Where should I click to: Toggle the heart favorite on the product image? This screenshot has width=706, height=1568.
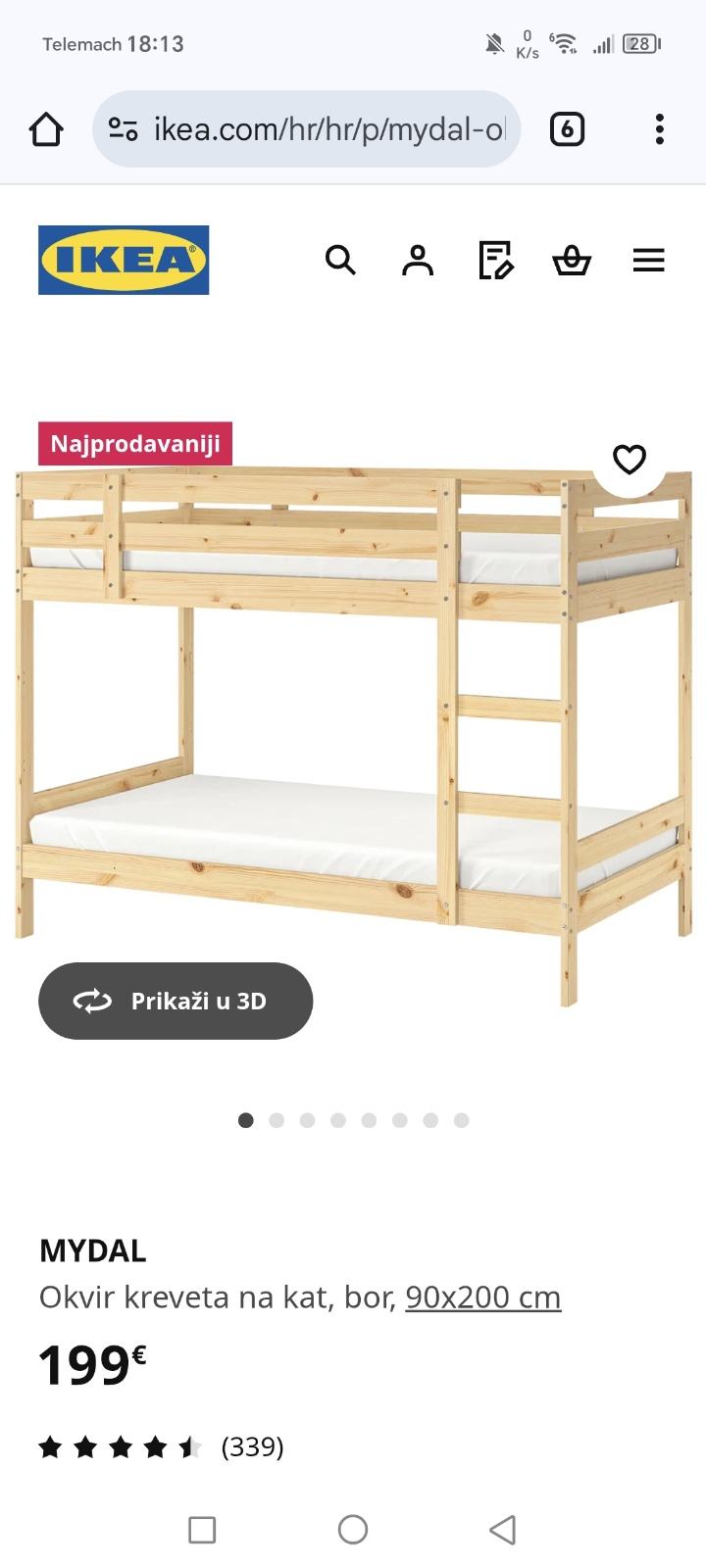coord(629,459)
